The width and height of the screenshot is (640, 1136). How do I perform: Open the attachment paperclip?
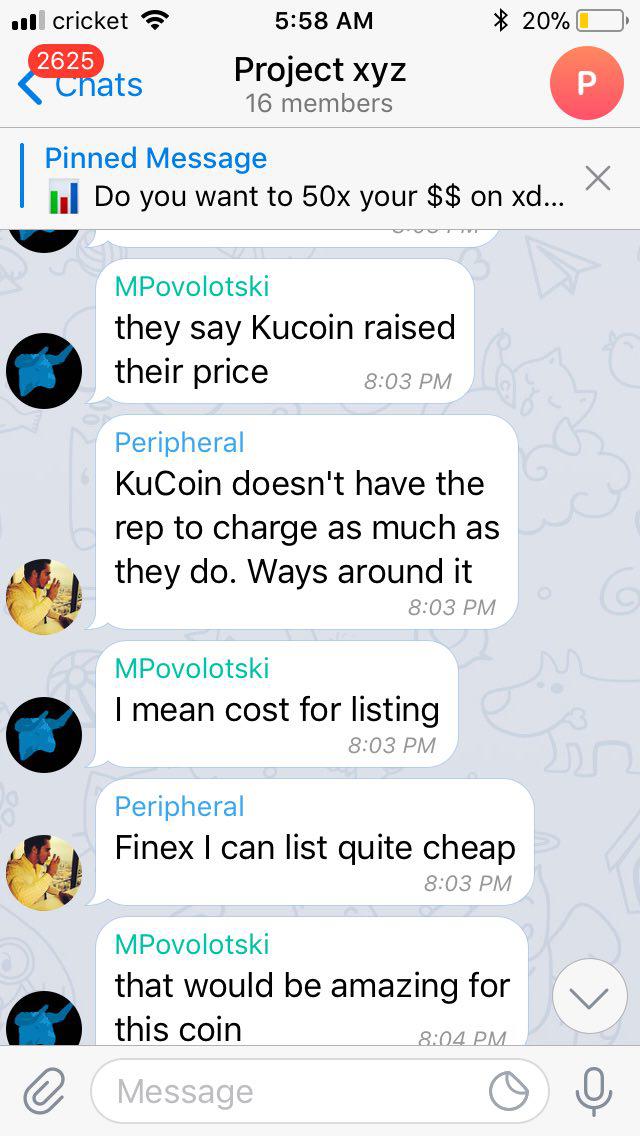[45, 1091]
